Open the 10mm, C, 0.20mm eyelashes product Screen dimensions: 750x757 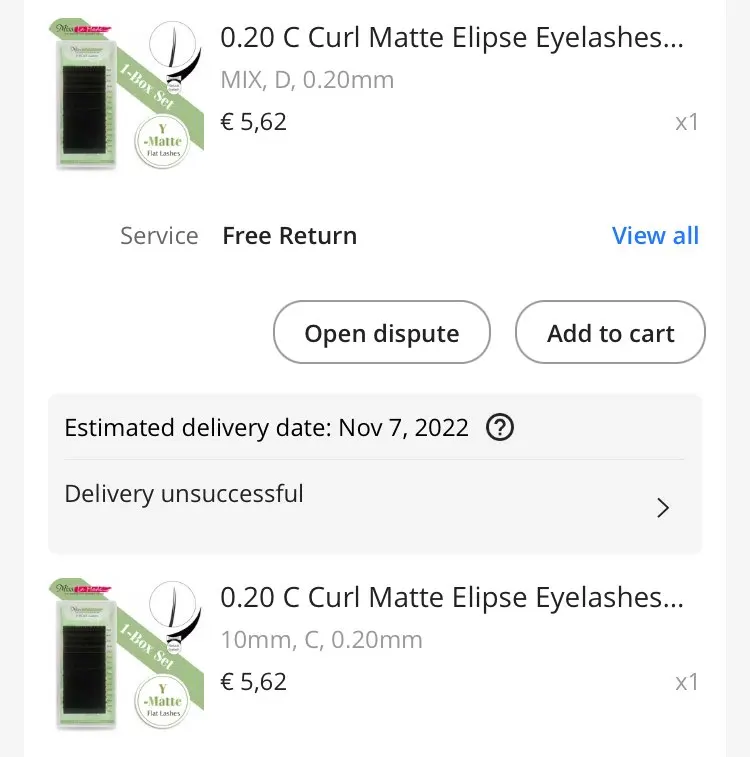pos(452,598)
